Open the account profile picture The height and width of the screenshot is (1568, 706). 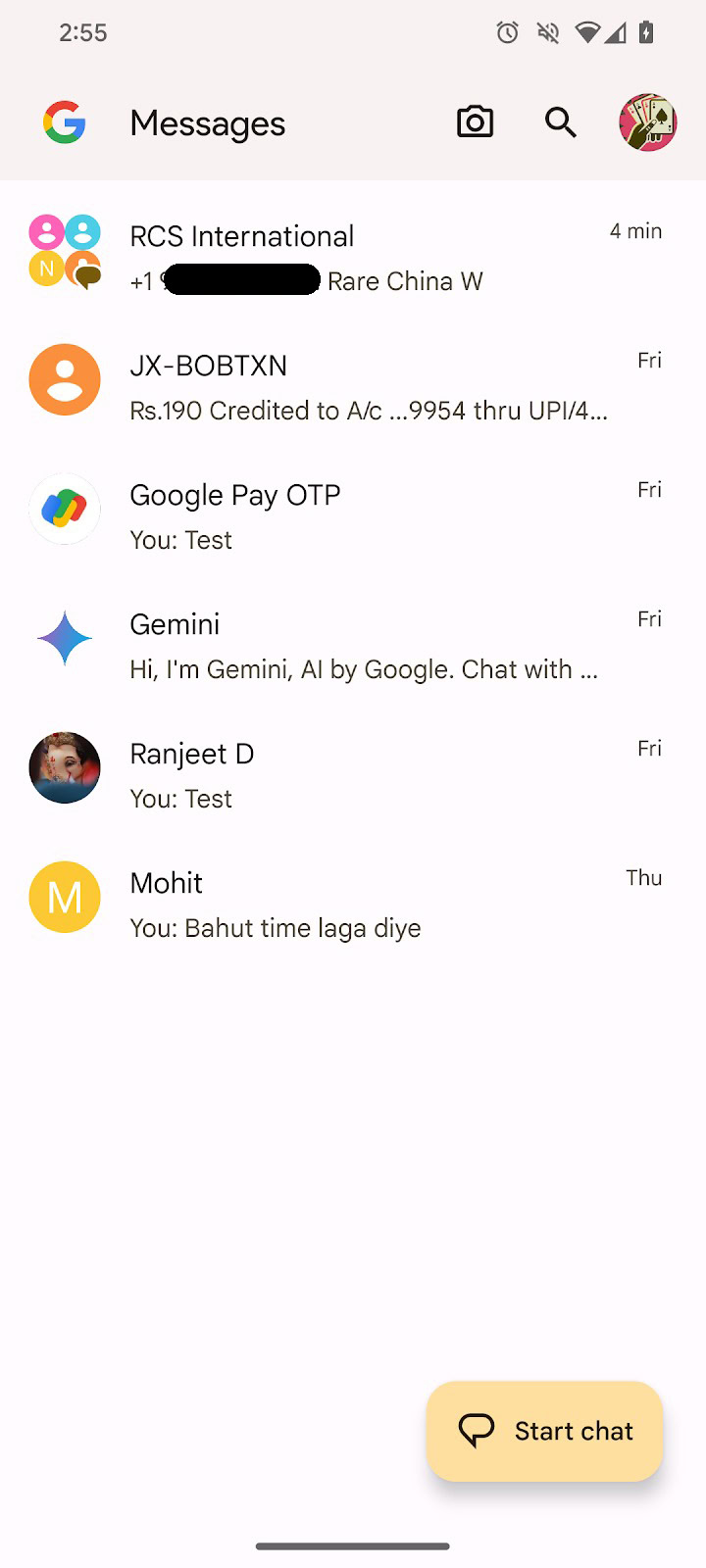[x=647, y=122]
